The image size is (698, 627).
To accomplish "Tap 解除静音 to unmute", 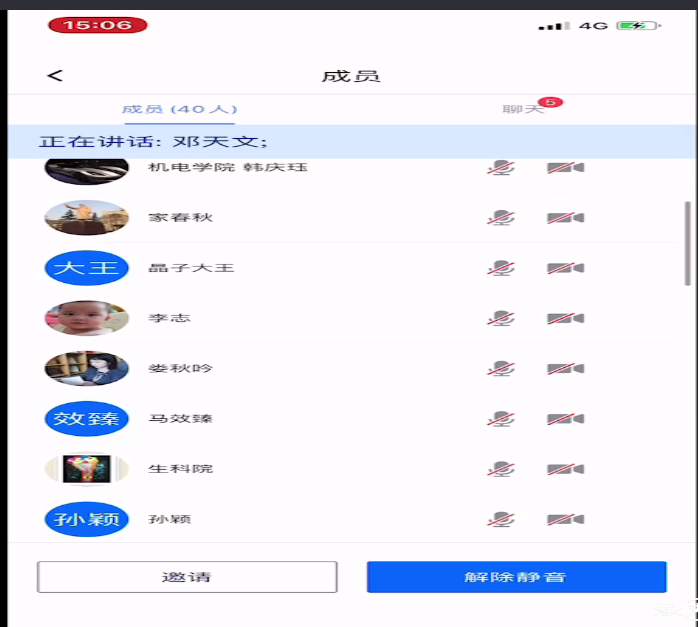I will click(x=516, y=577).
